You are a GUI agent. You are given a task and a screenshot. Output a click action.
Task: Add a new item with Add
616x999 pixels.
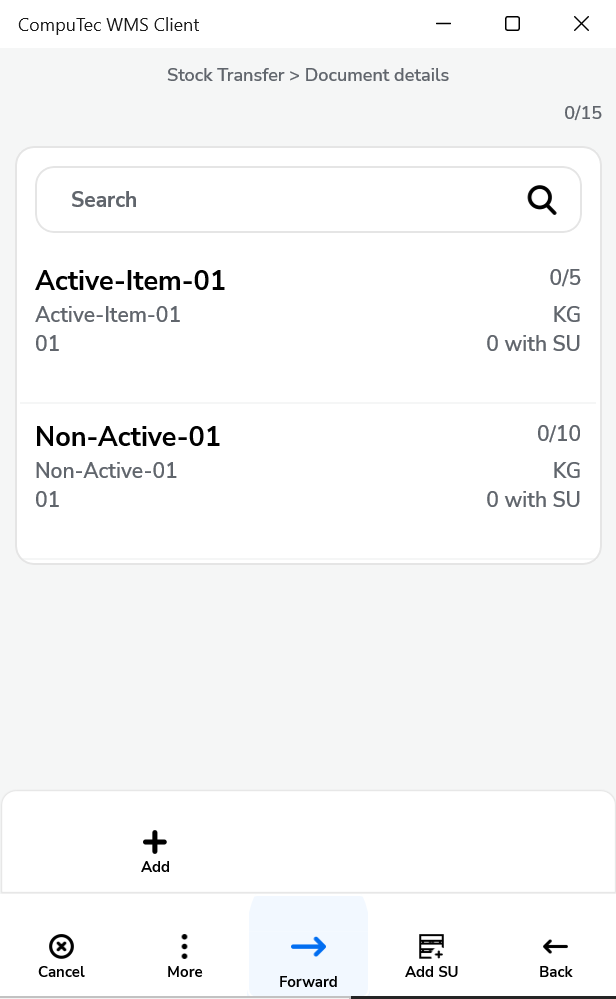click(x=155, y=851)
